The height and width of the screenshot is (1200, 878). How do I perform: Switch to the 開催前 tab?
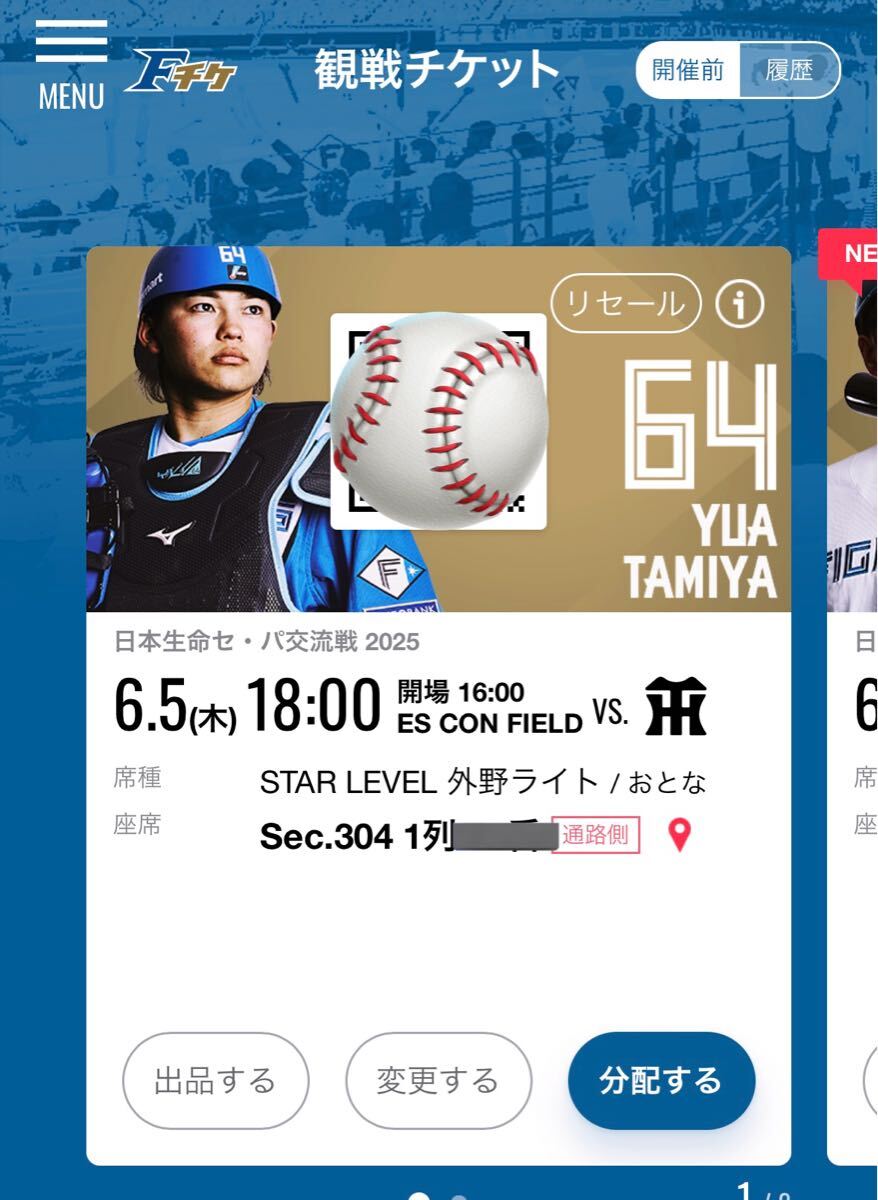(x=688, y=71)
